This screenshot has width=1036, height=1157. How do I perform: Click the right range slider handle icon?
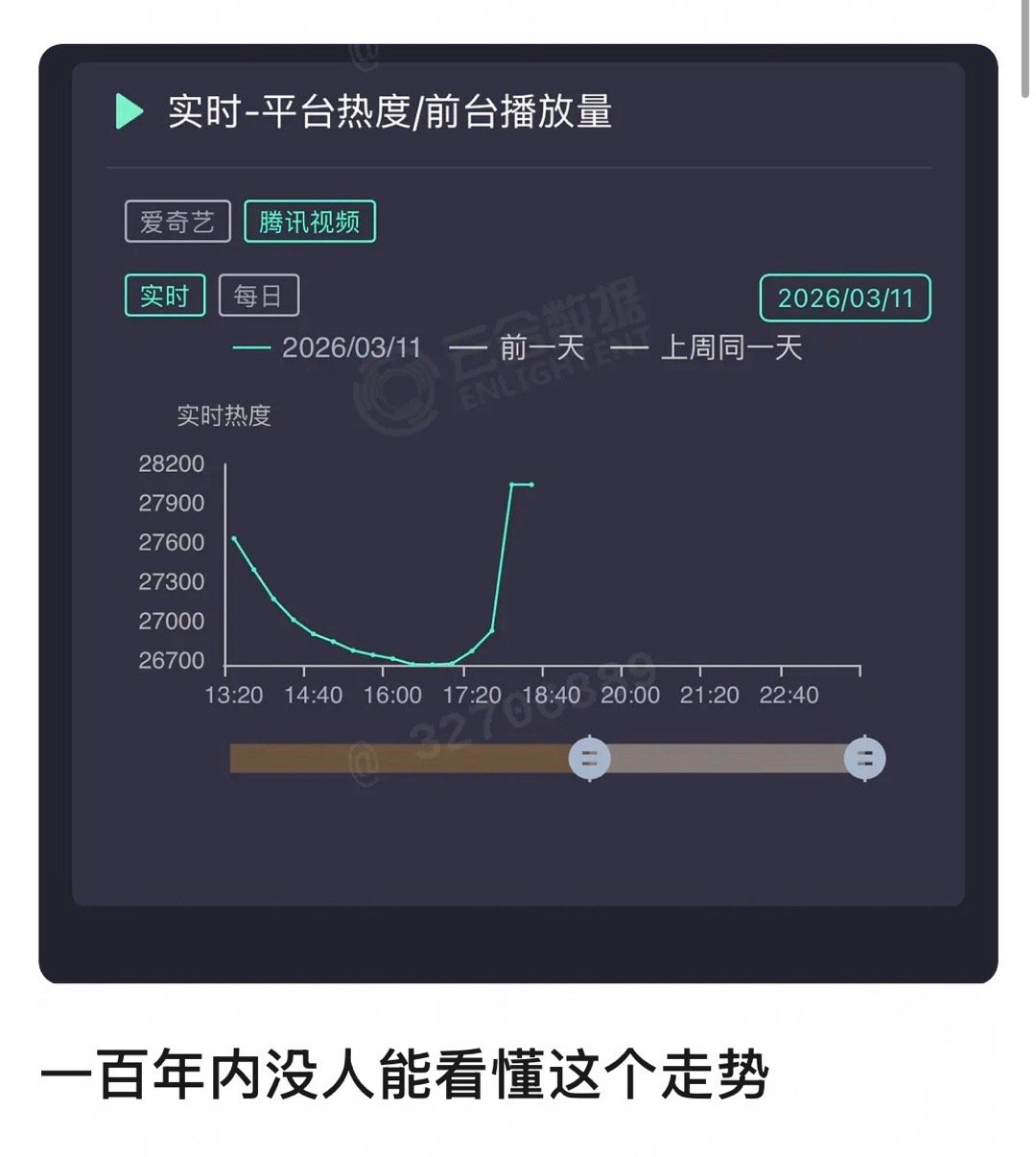click(x=864, y=758)
